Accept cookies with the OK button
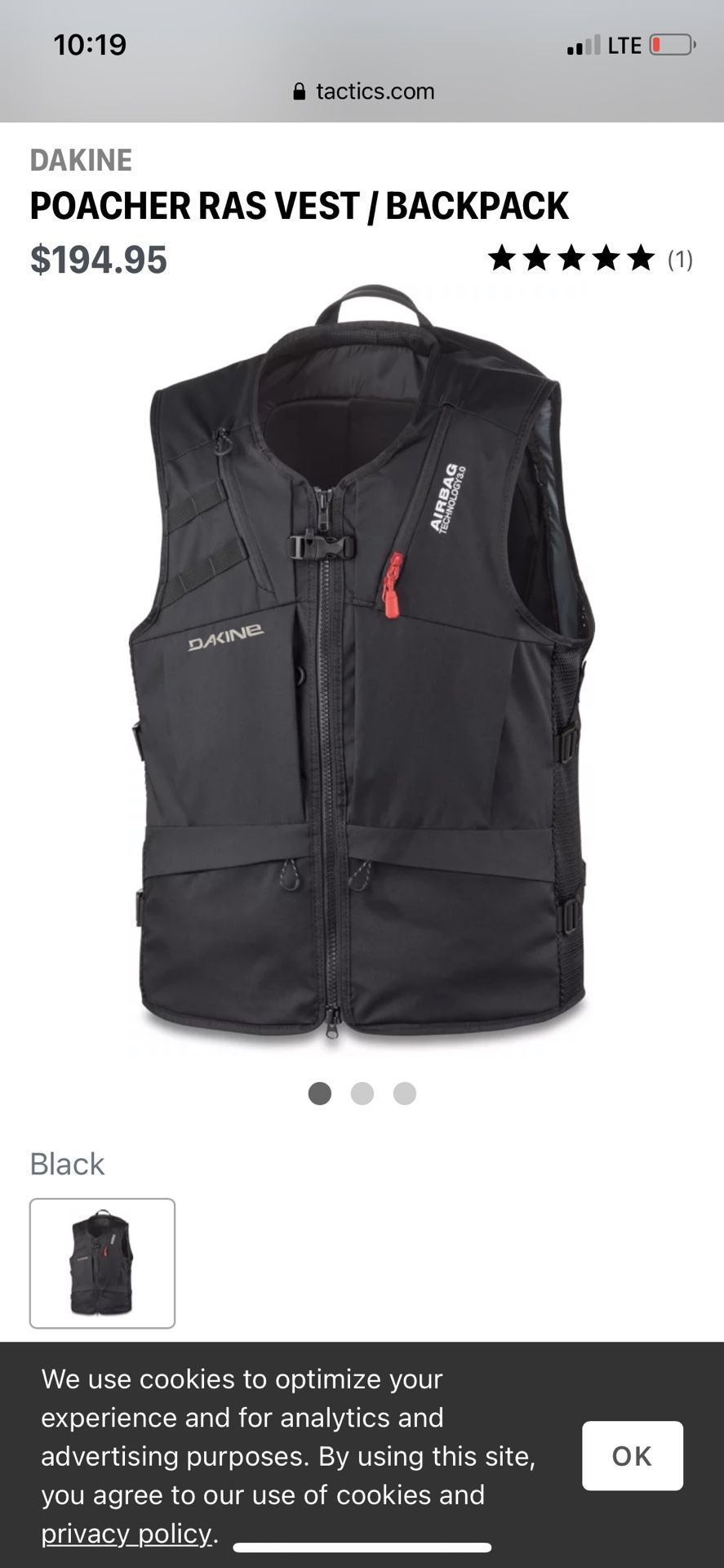Viewport: 724px width, 1568px height. 633,1456
